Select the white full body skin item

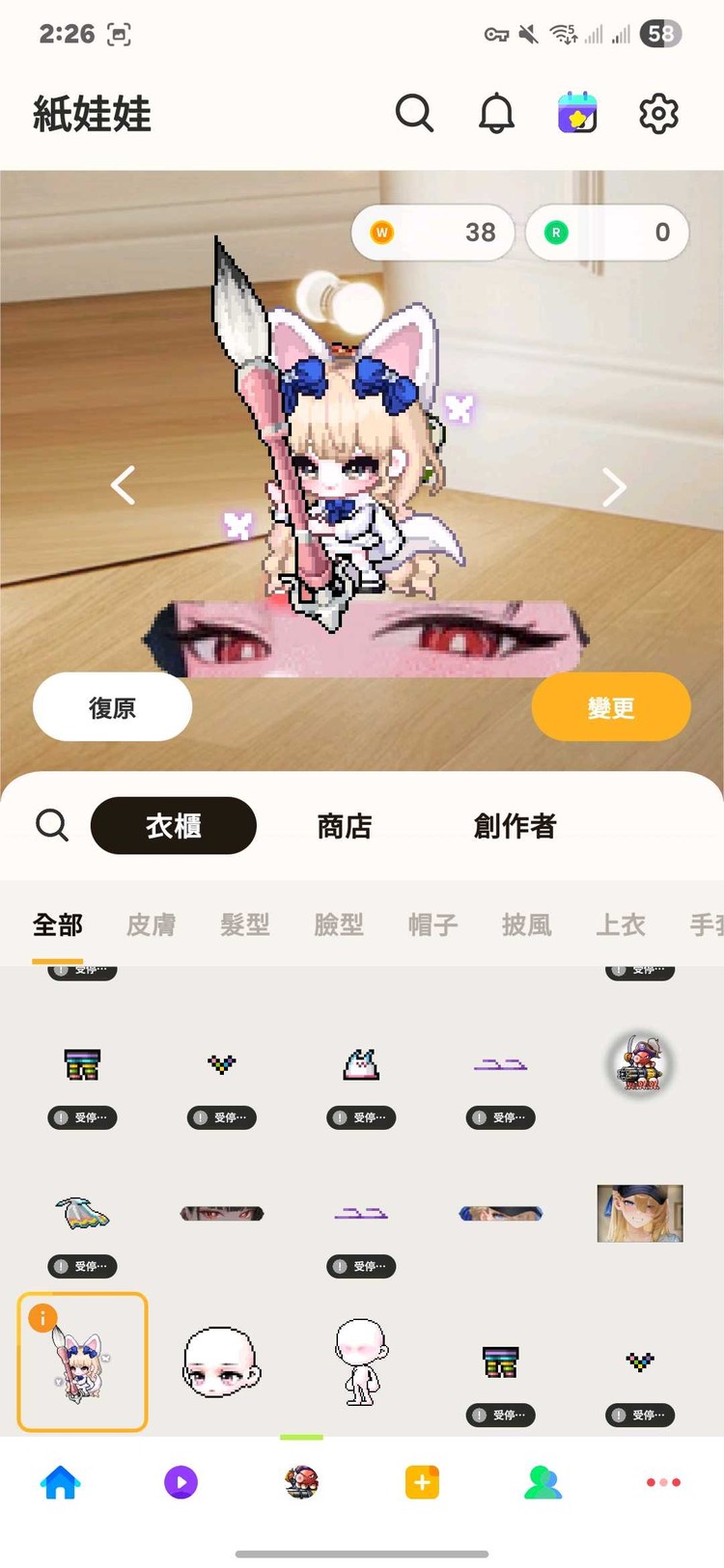(361, 1362)
